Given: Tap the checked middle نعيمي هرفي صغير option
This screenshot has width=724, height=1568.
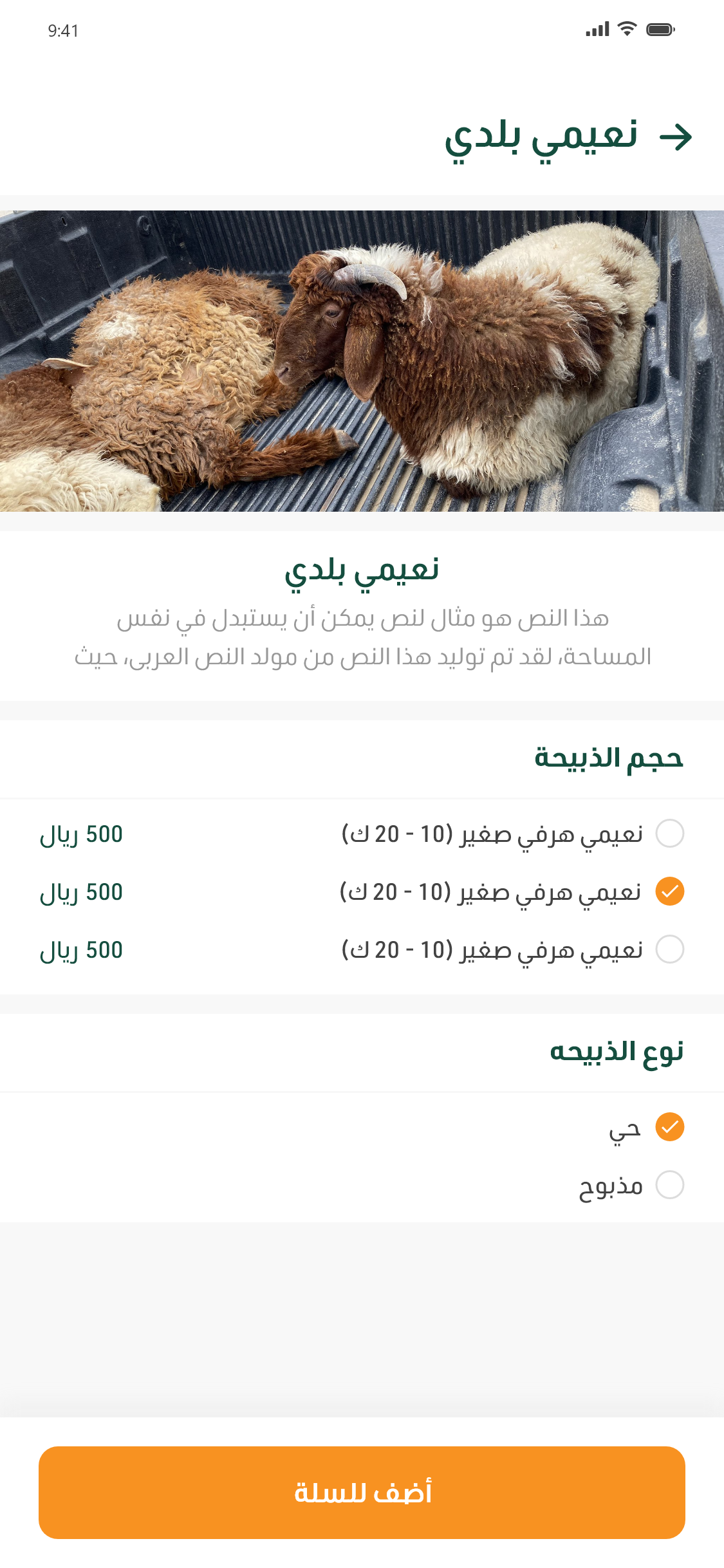Looking at the screenshot, I should [669, 891].
